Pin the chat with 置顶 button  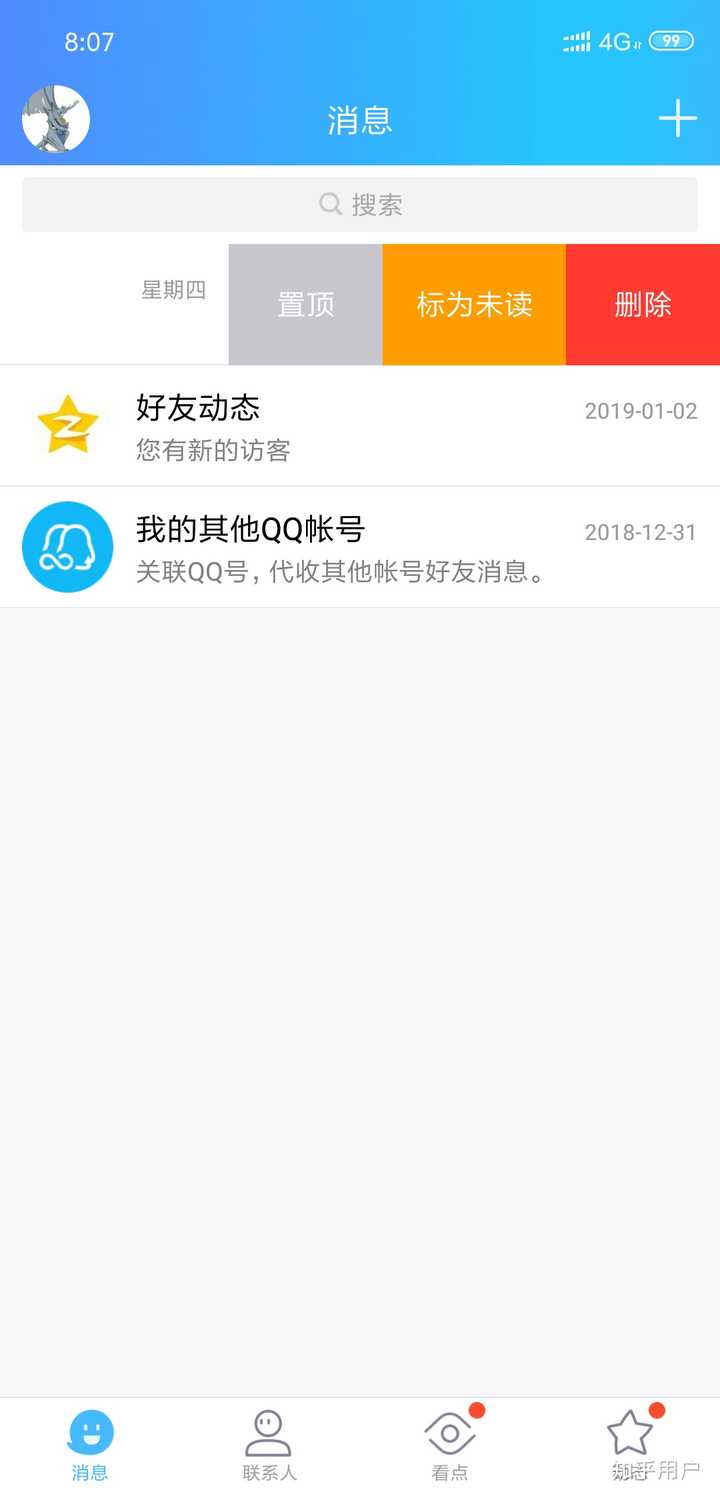coord(305,304)
